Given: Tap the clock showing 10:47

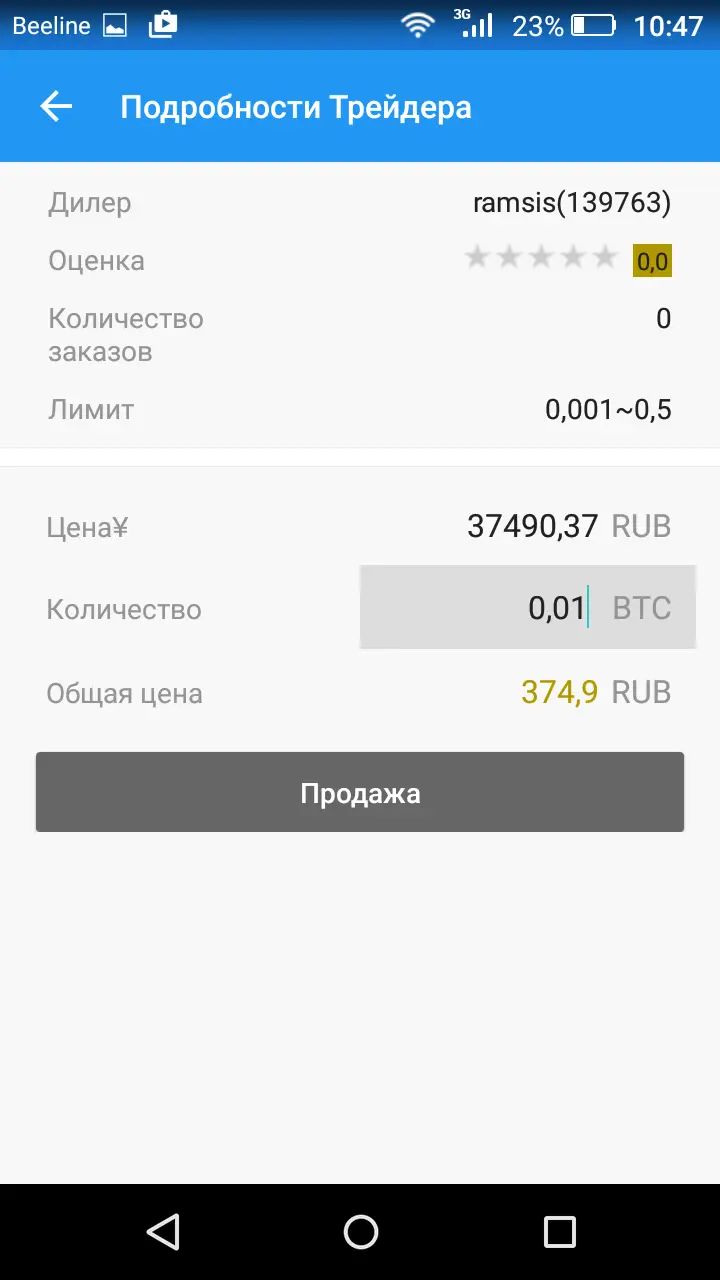Looking at the screenshot, I should 671,25.
